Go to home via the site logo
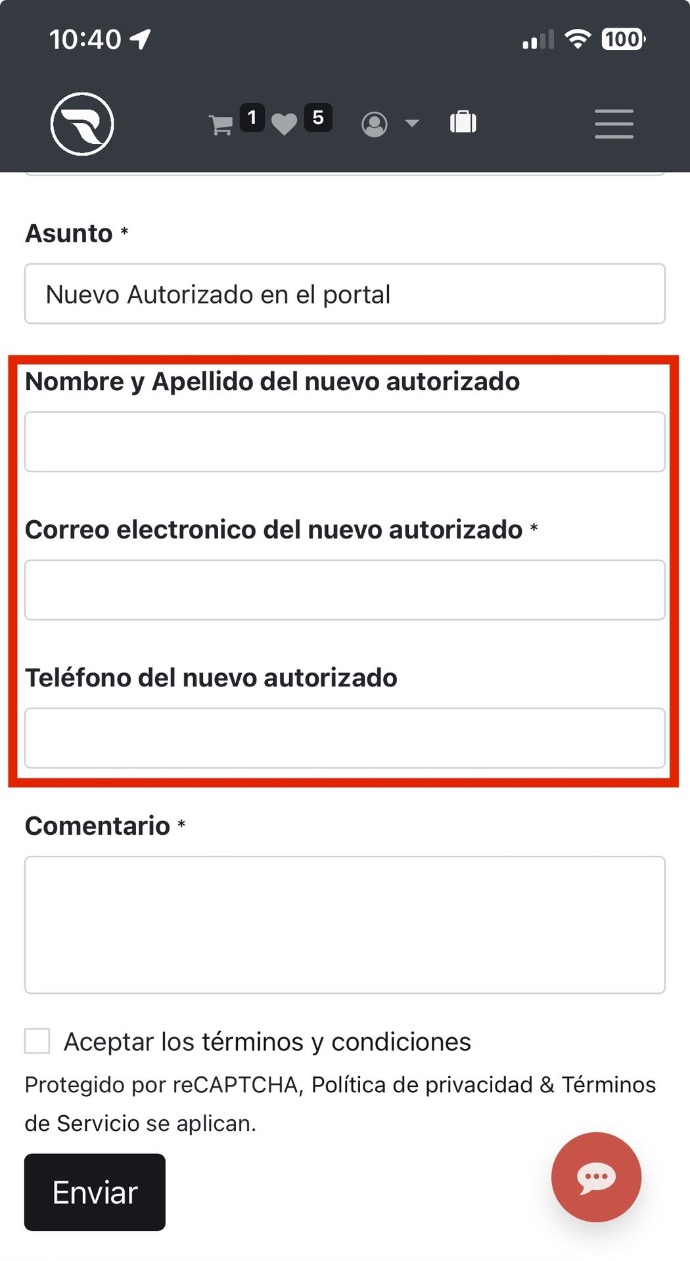Screen dimensions: 690x1261 tap(82, 124)
